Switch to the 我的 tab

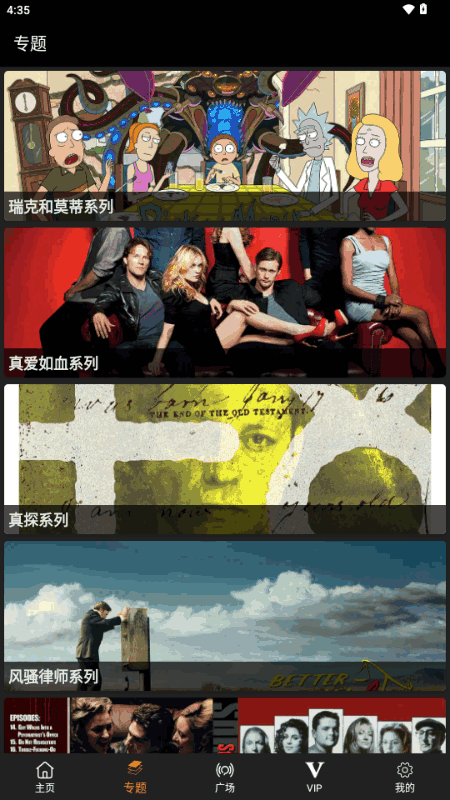point(405,777)
